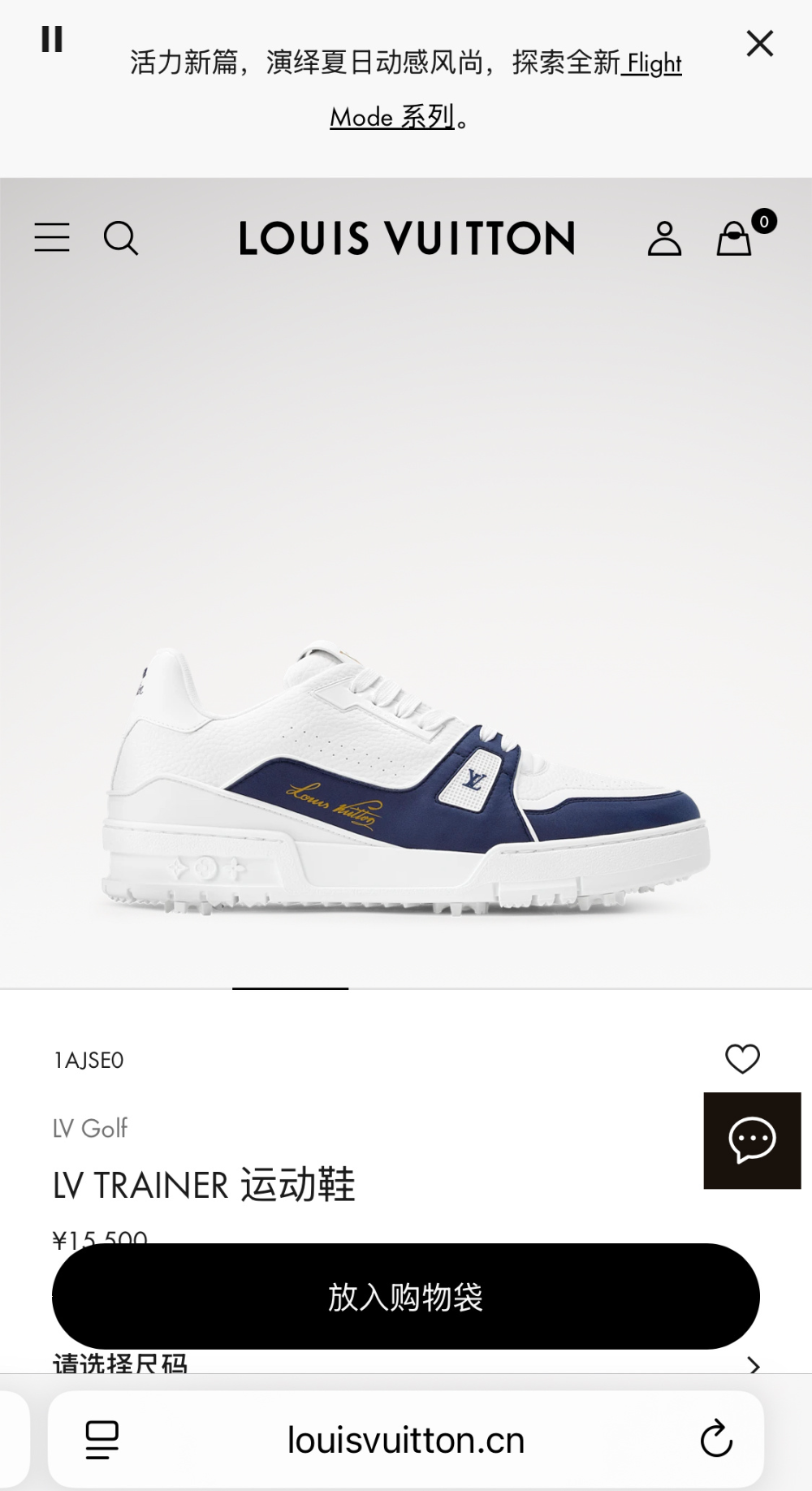Open the site search

click(x=121, y=238)
